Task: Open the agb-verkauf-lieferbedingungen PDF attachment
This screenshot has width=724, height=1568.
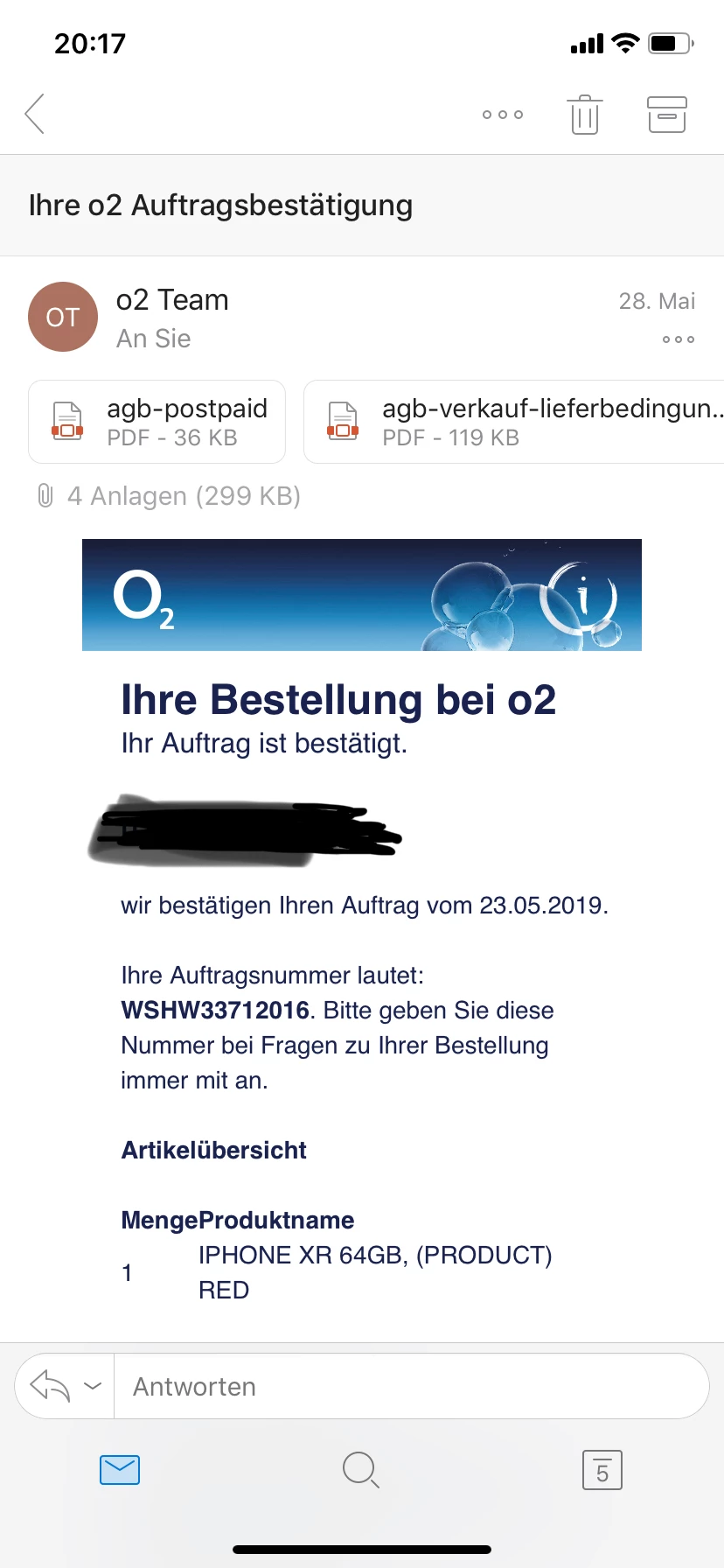Action: pyautogui.click(x=516, y=422)
